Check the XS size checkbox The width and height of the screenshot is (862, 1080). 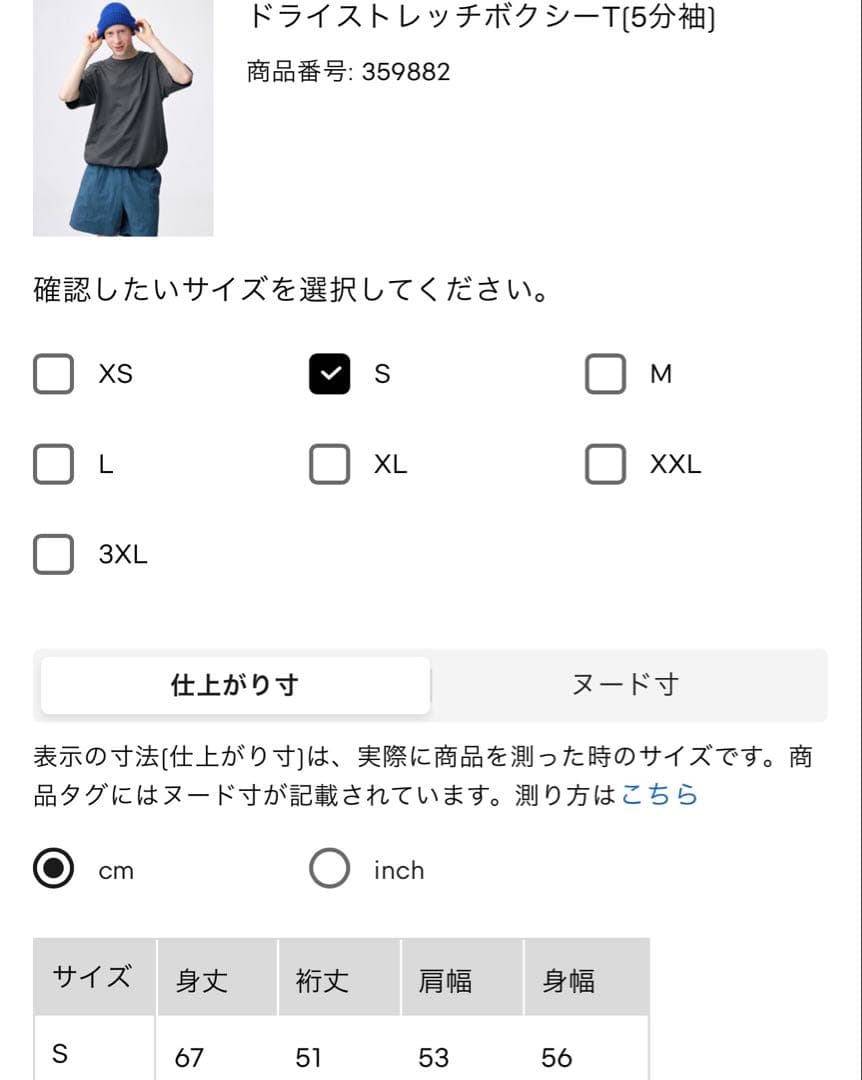click(54, 374)
